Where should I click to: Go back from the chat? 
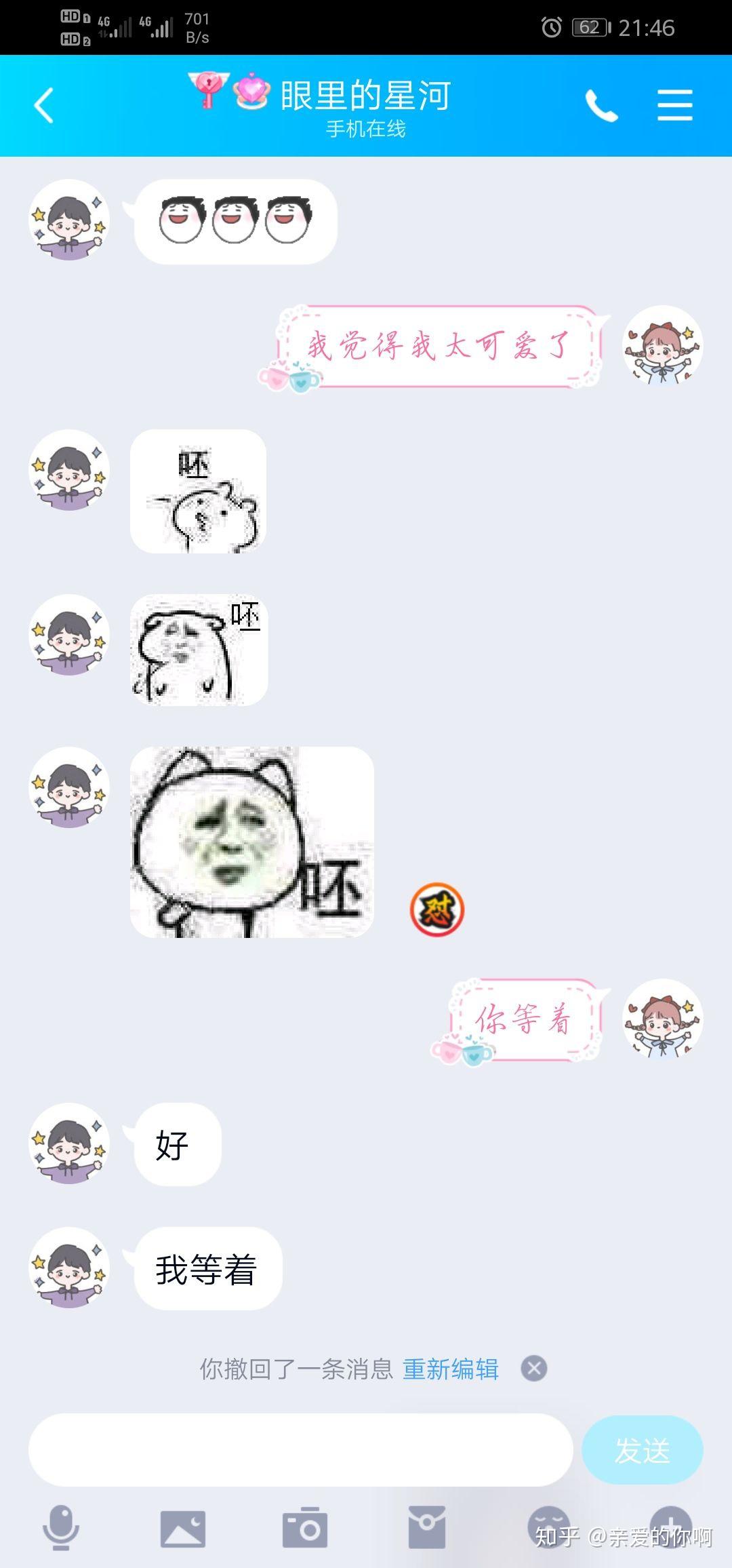click(x=44, y=106)
